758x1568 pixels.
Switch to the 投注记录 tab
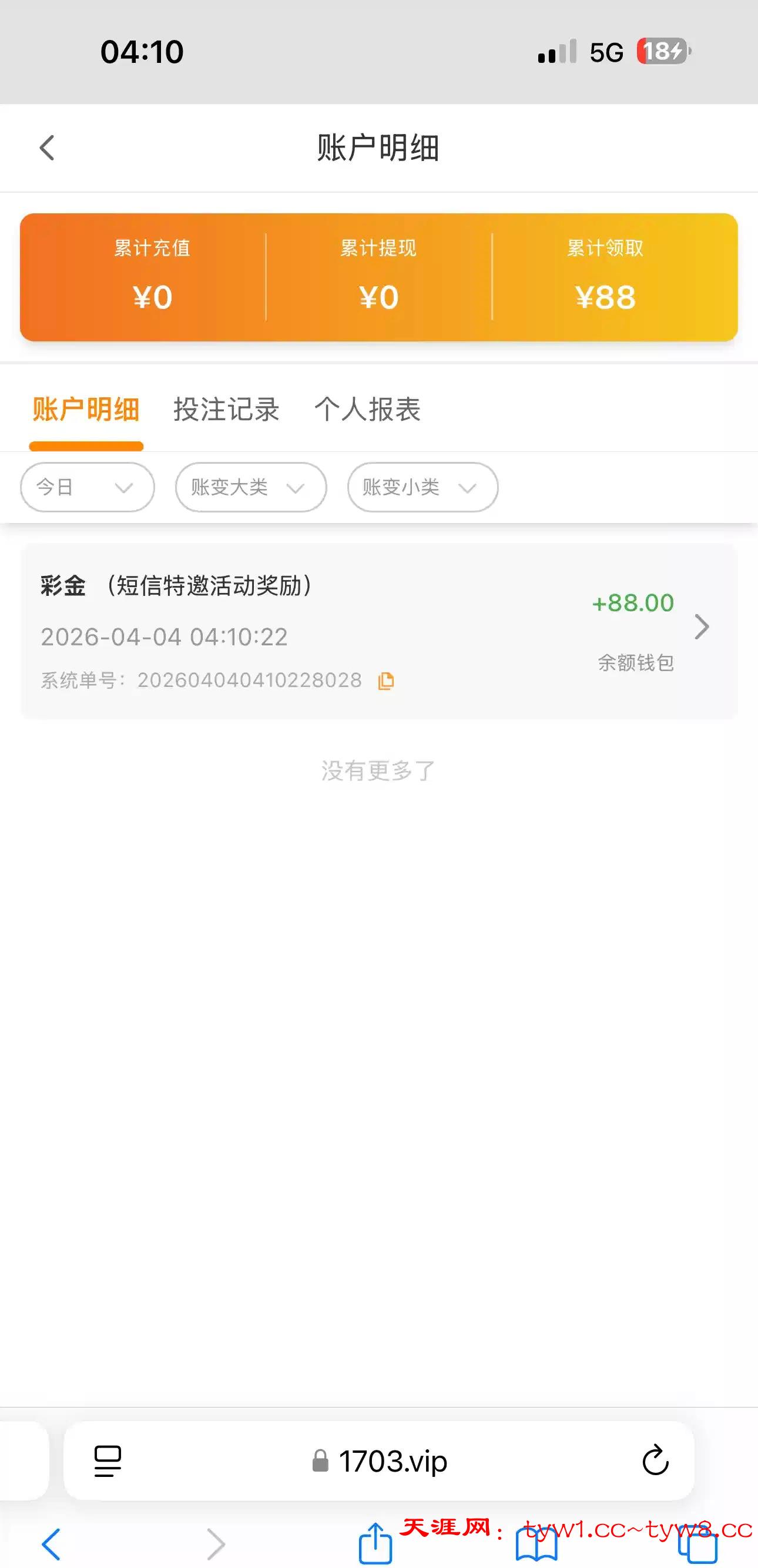click(x=226, y=409)
